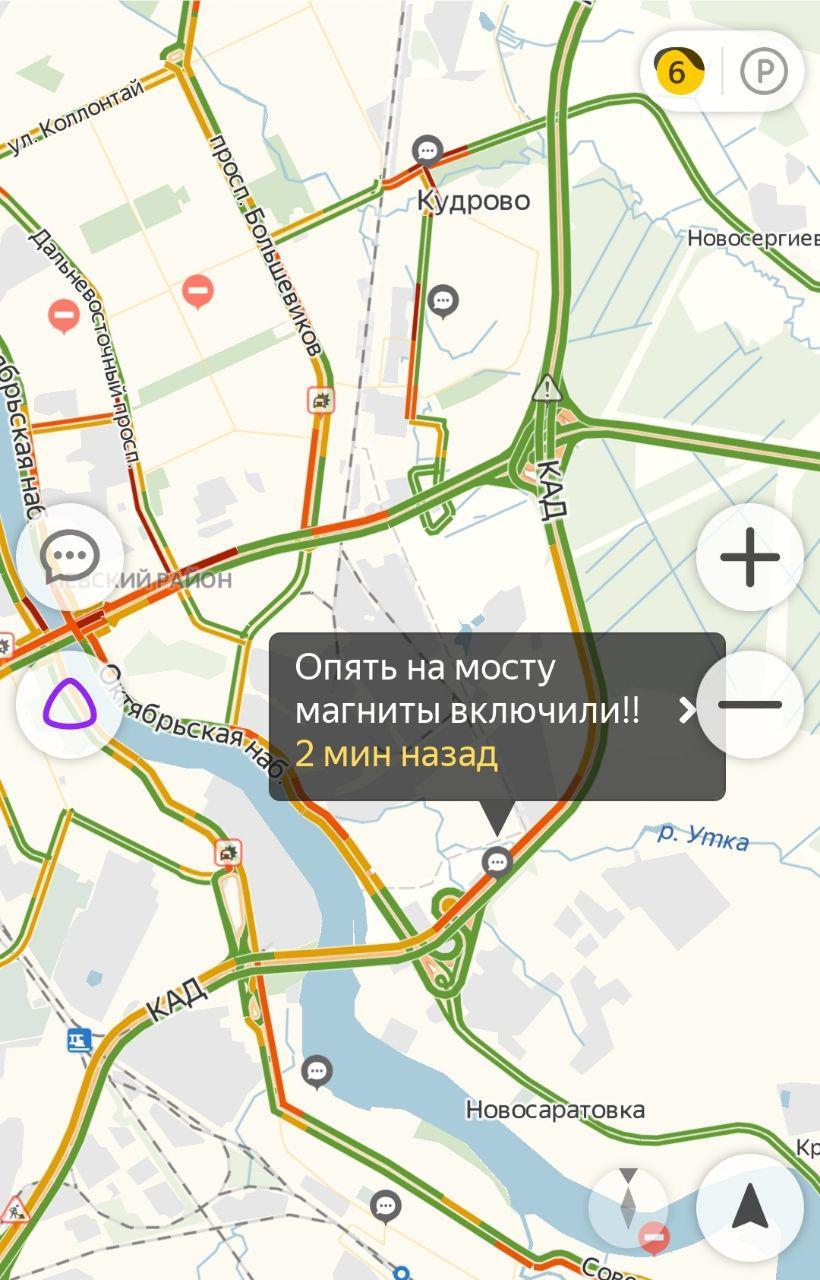Zoom out with the minus button
820x1280 pixels.
point(750,705)
